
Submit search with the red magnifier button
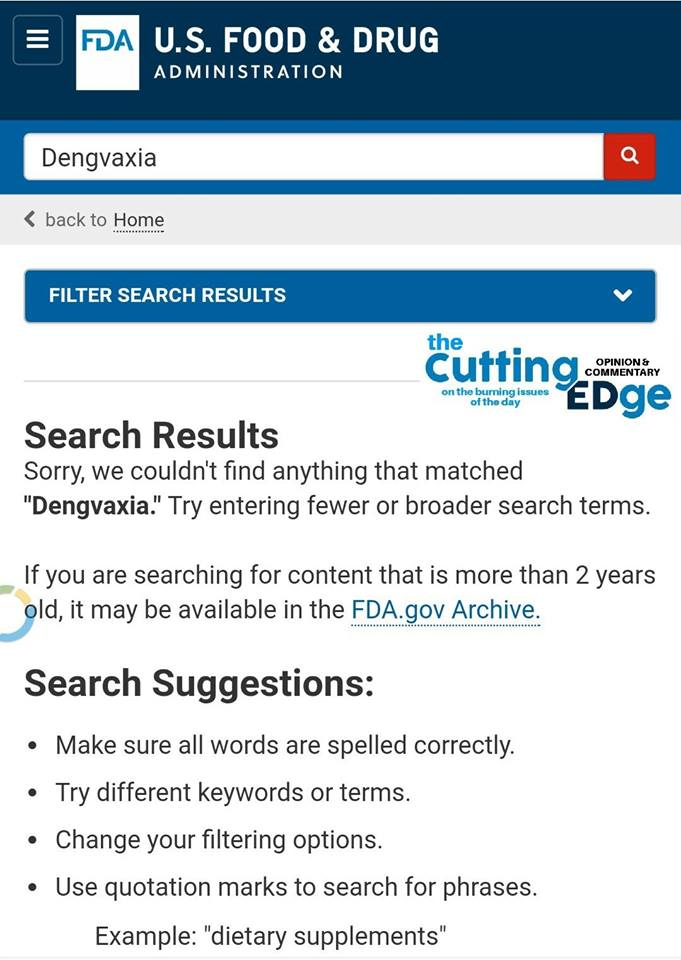629,157
